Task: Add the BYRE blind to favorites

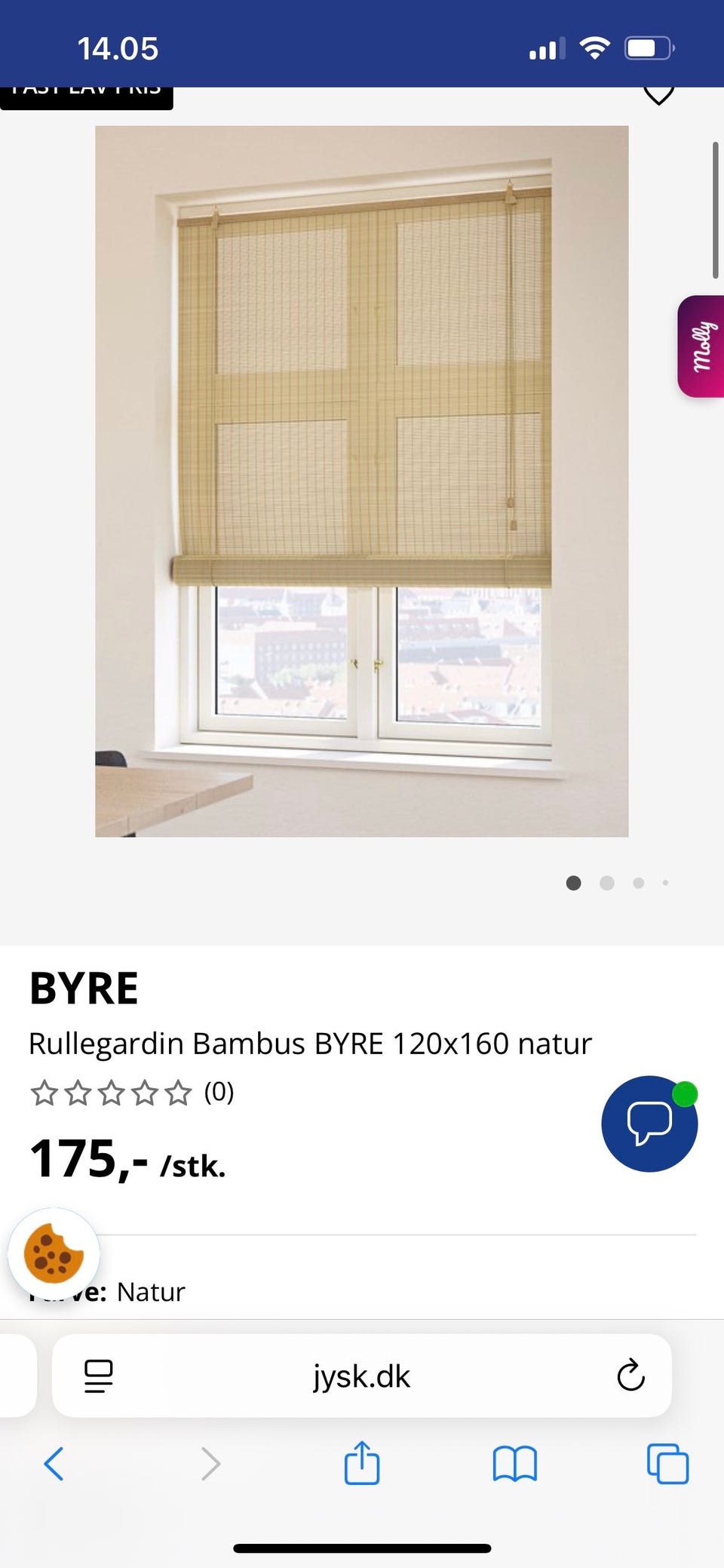Action: 658,95
